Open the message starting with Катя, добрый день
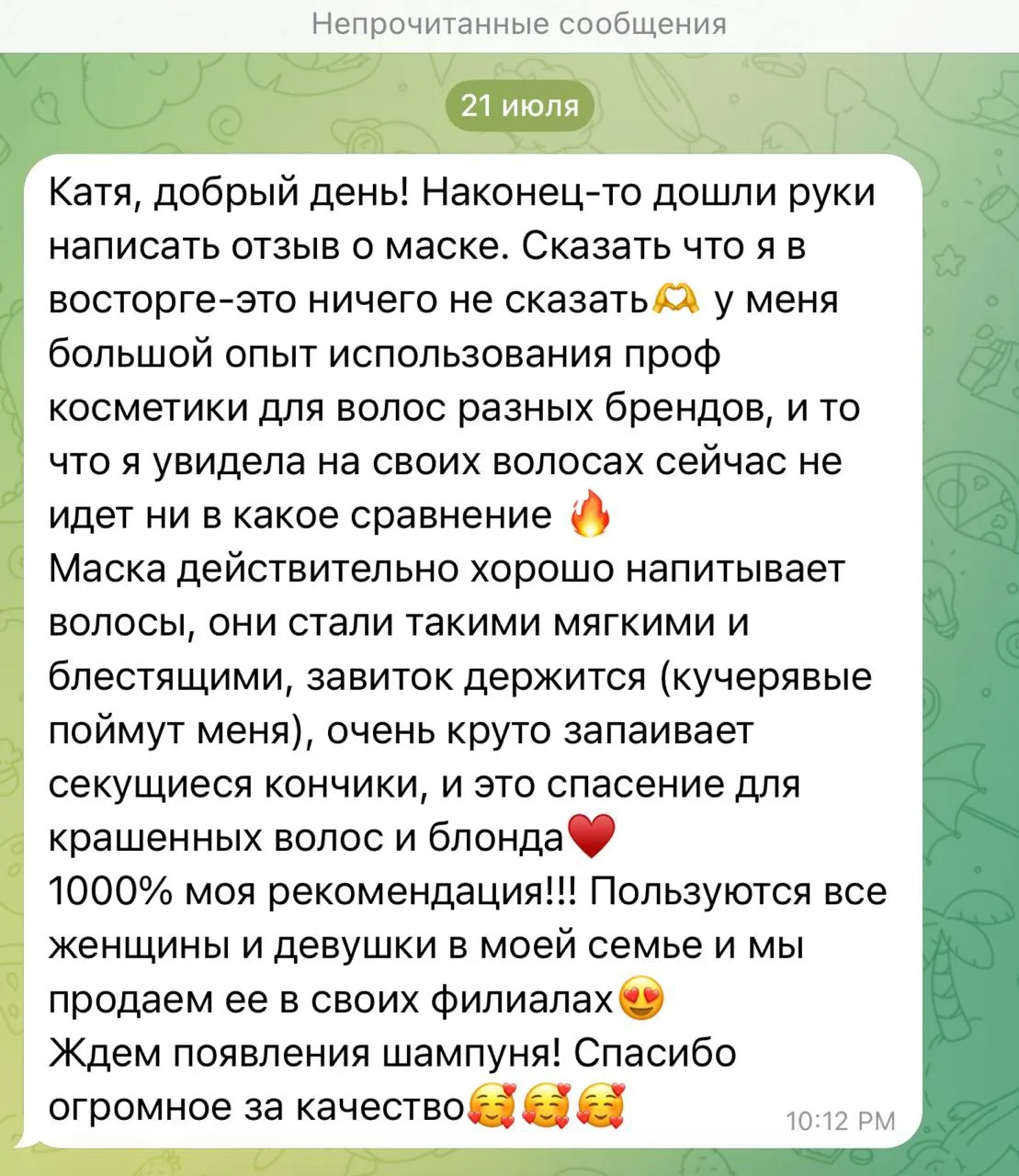Viewport: 1019px width, 1176px height. 472,651
